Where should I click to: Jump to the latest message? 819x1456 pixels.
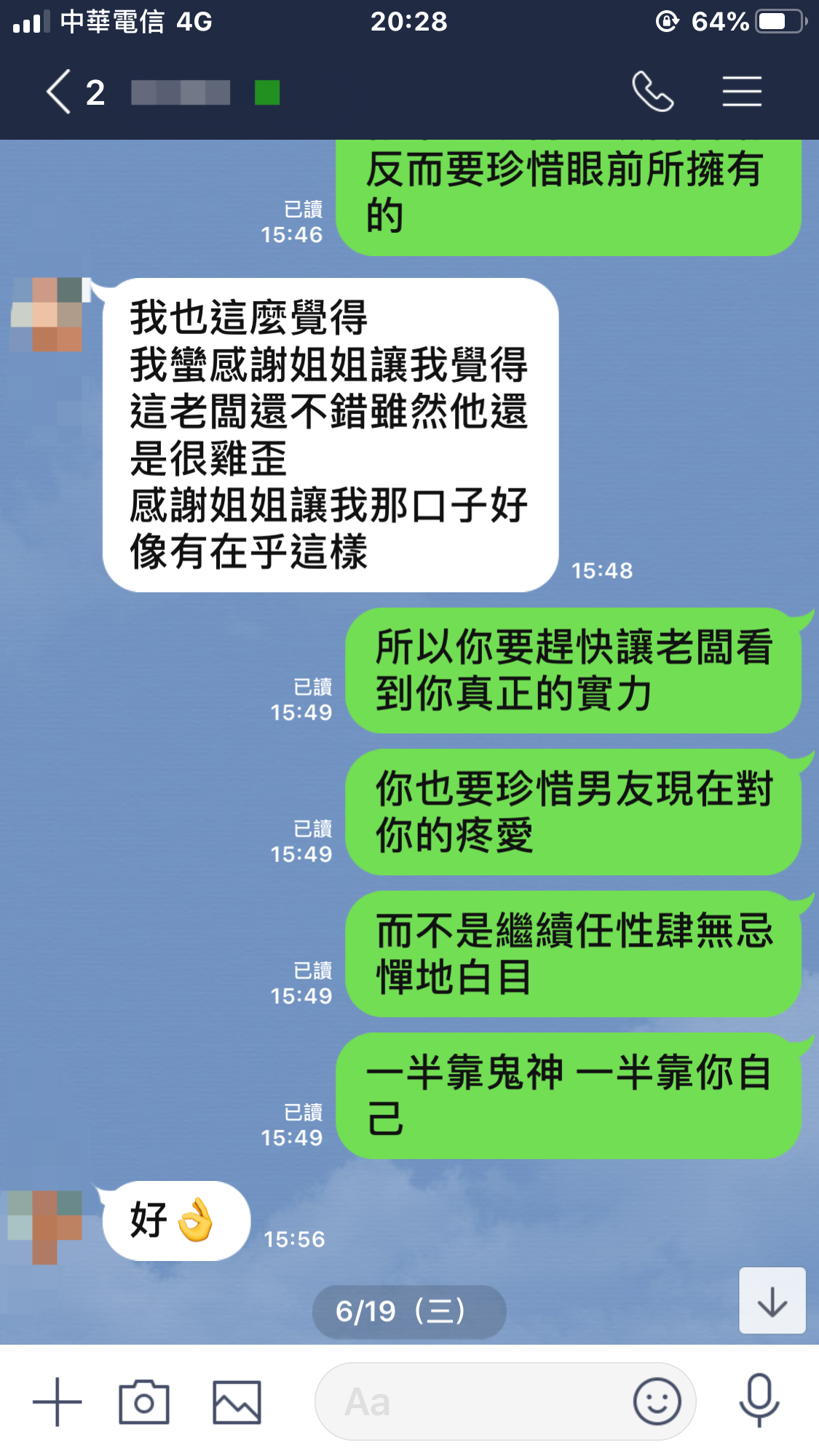pyautogui.click(x=772, y=1301)
